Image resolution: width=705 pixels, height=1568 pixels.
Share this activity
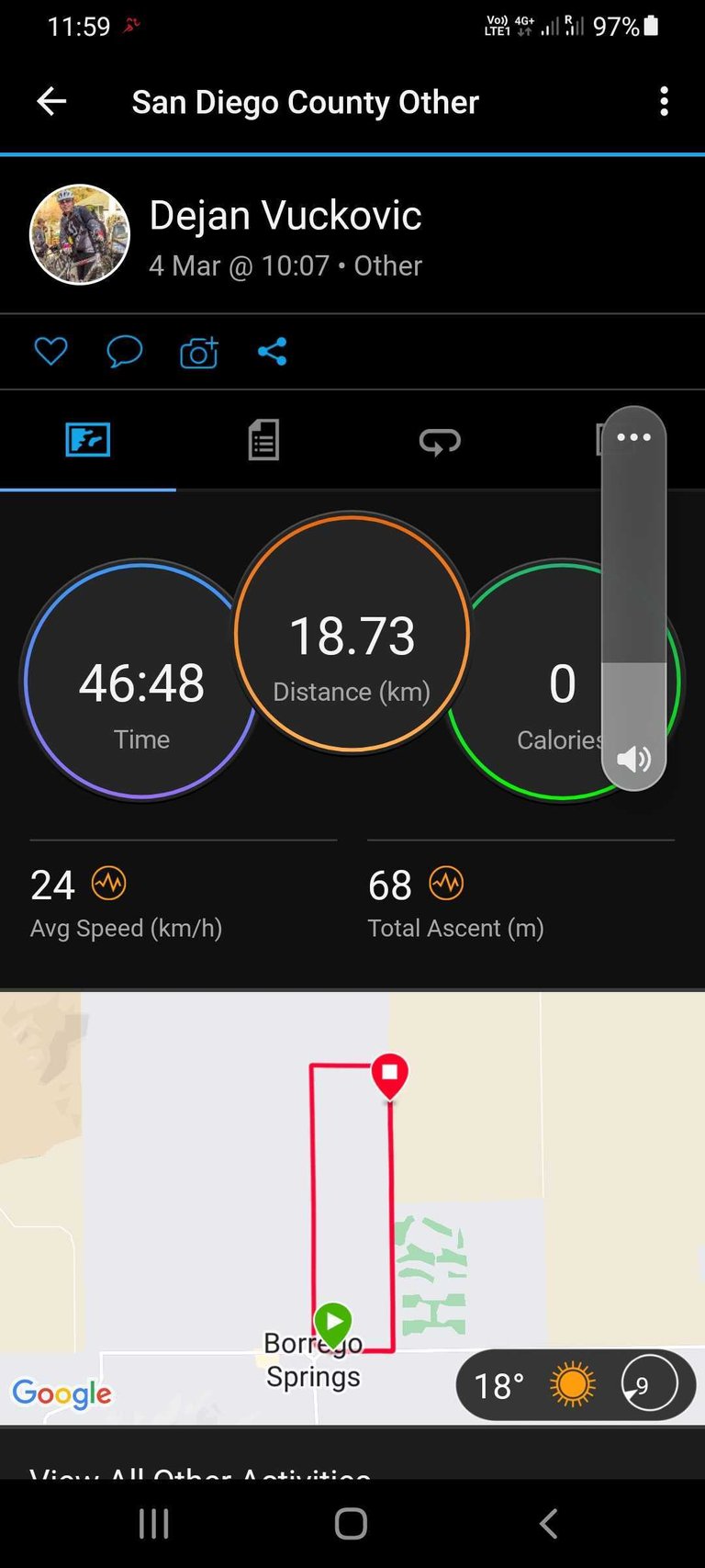pos(272,351)
